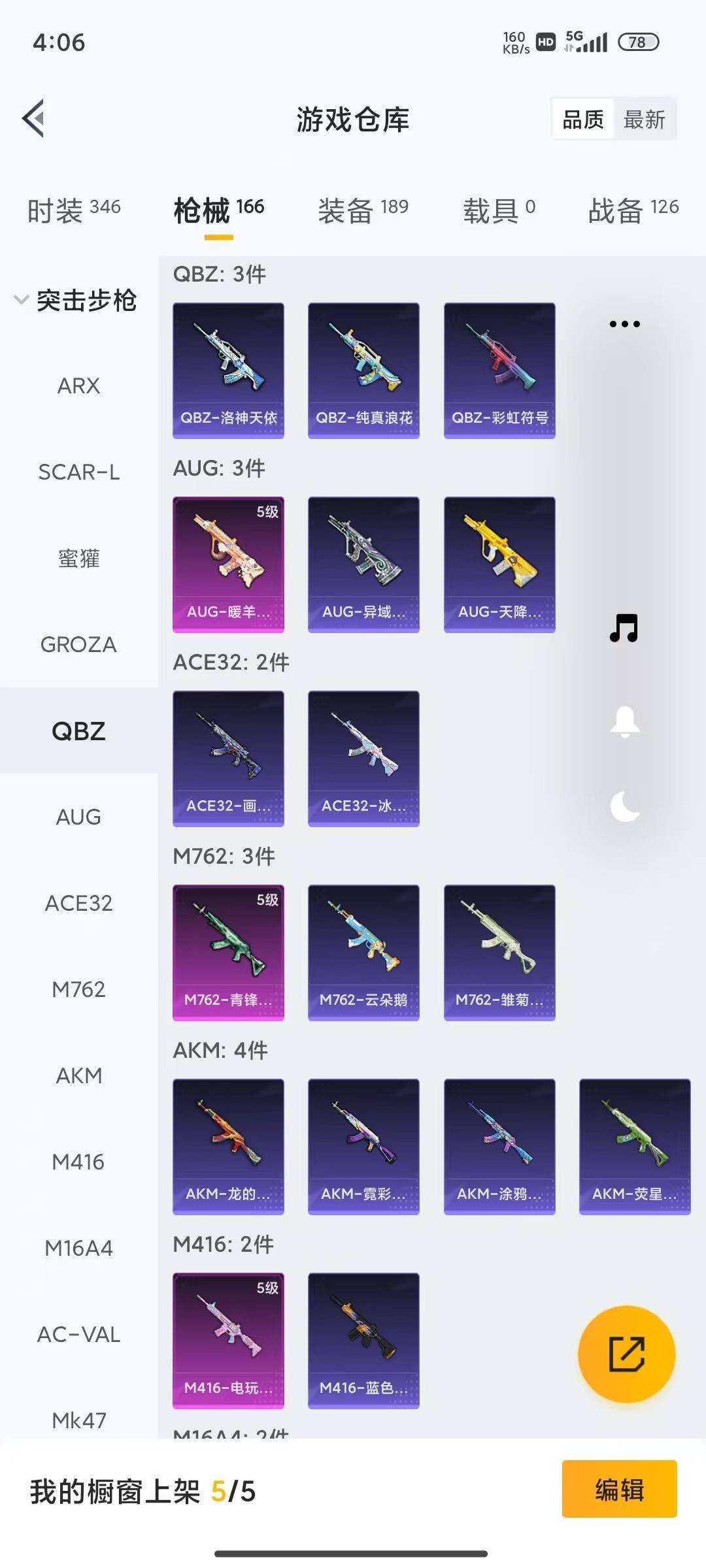The width and height of the screenshot is (706, 1568).
Task: Jump to M416 in the side list
Action: coord(78,1162)
